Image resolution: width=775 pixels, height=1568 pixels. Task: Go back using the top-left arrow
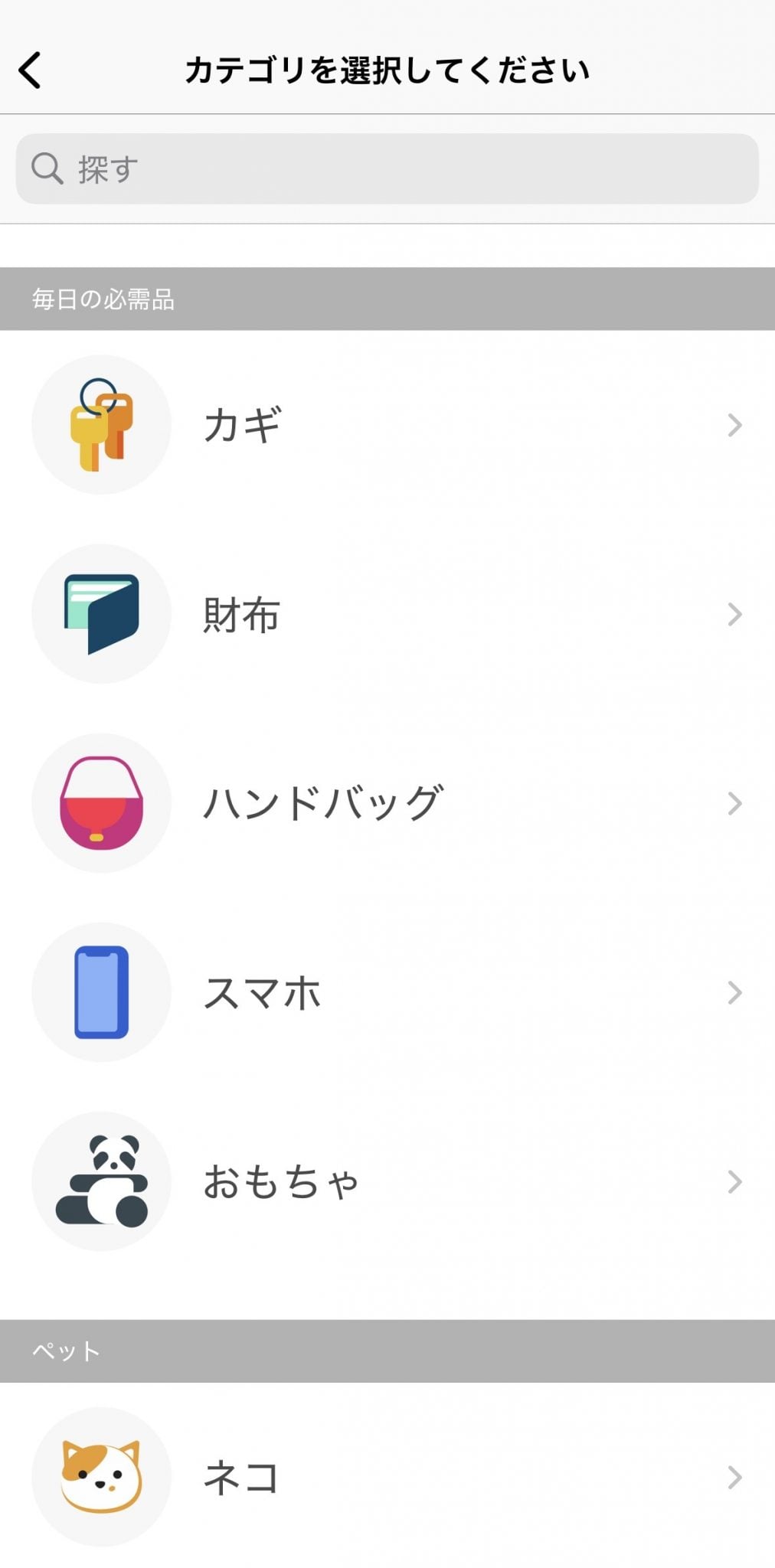(31, 70)
